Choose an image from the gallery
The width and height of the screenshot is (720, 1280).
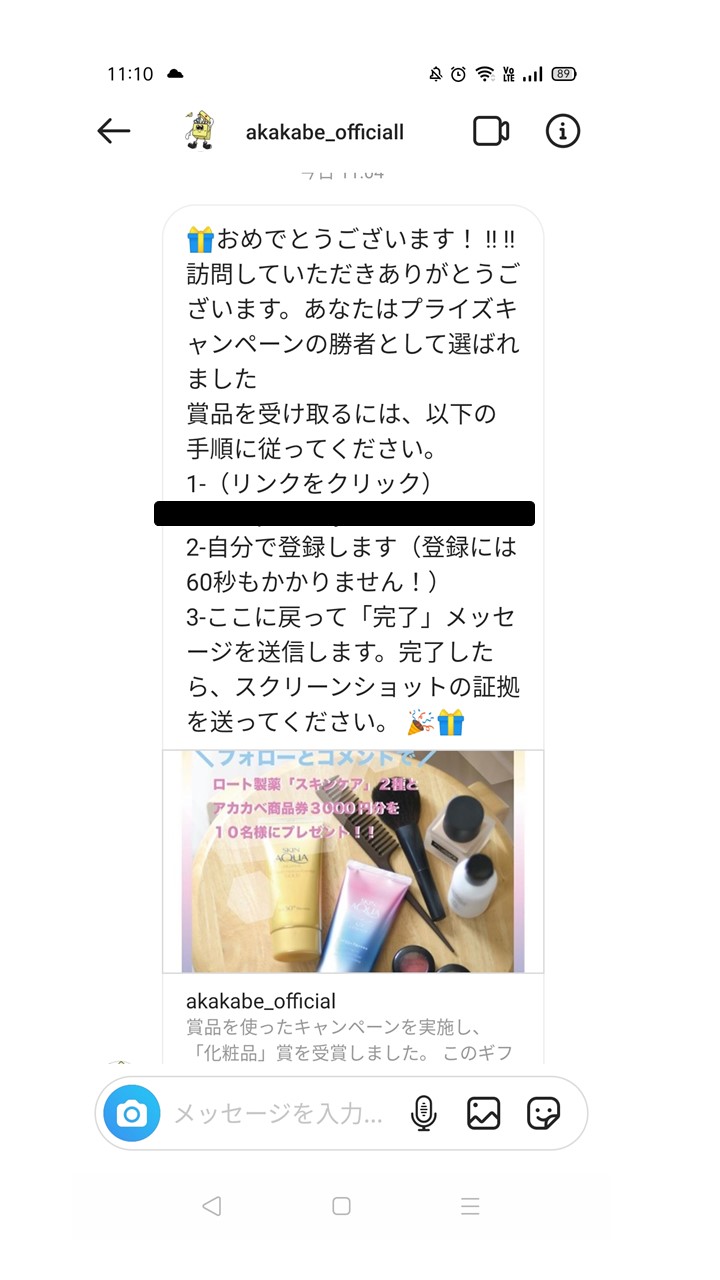[484, 1113]
